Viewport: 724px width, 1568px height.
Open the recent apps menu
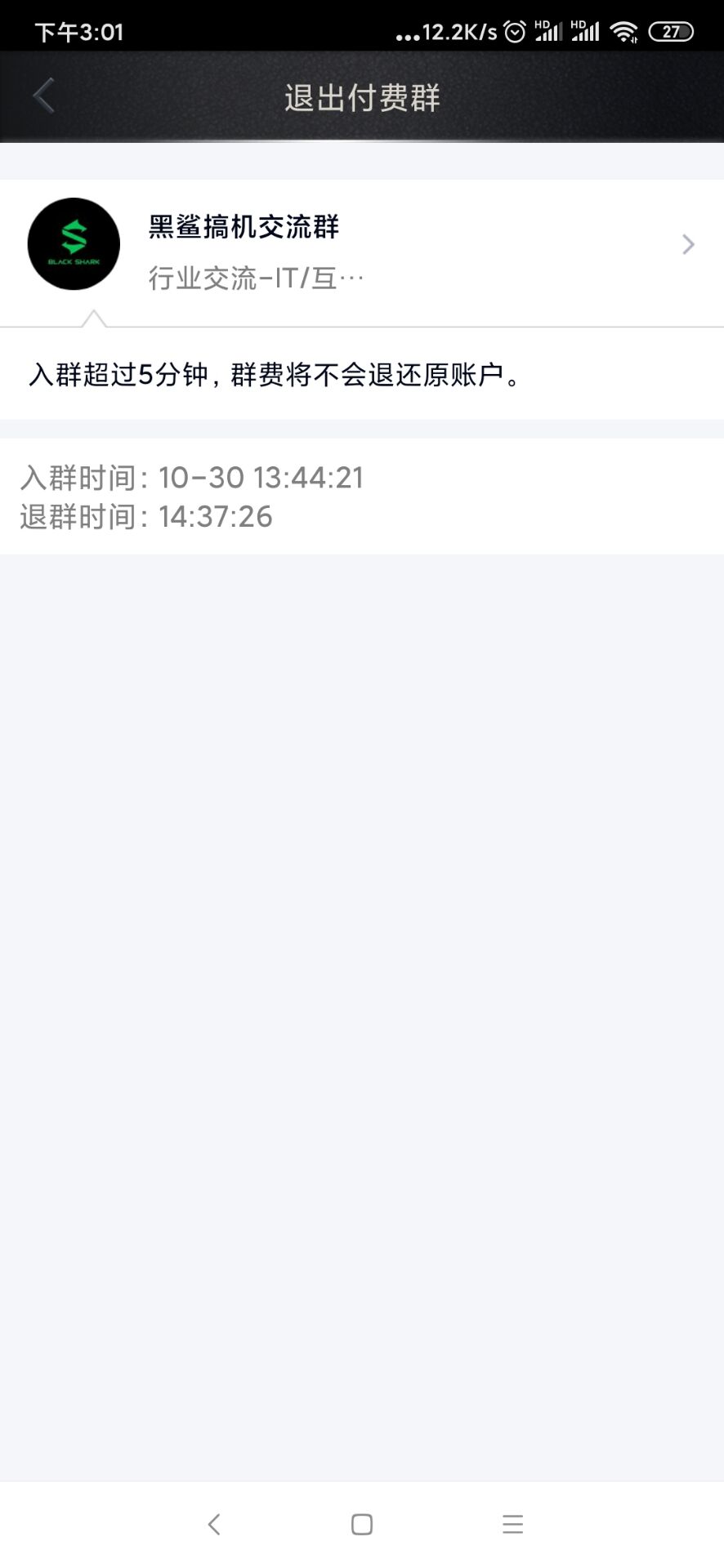pos(512,1524)
